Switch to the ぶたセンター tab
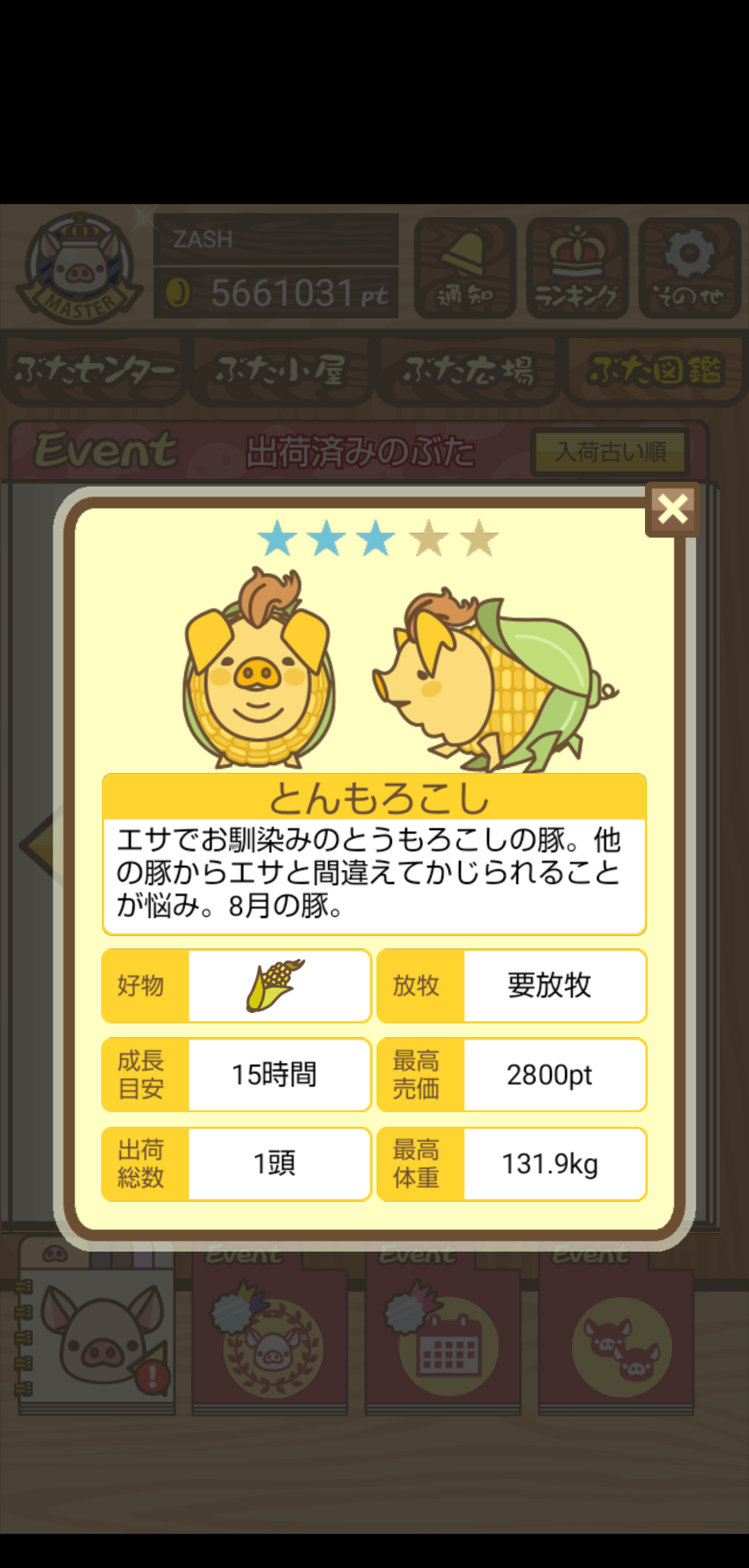 click(x=94, y=370)
